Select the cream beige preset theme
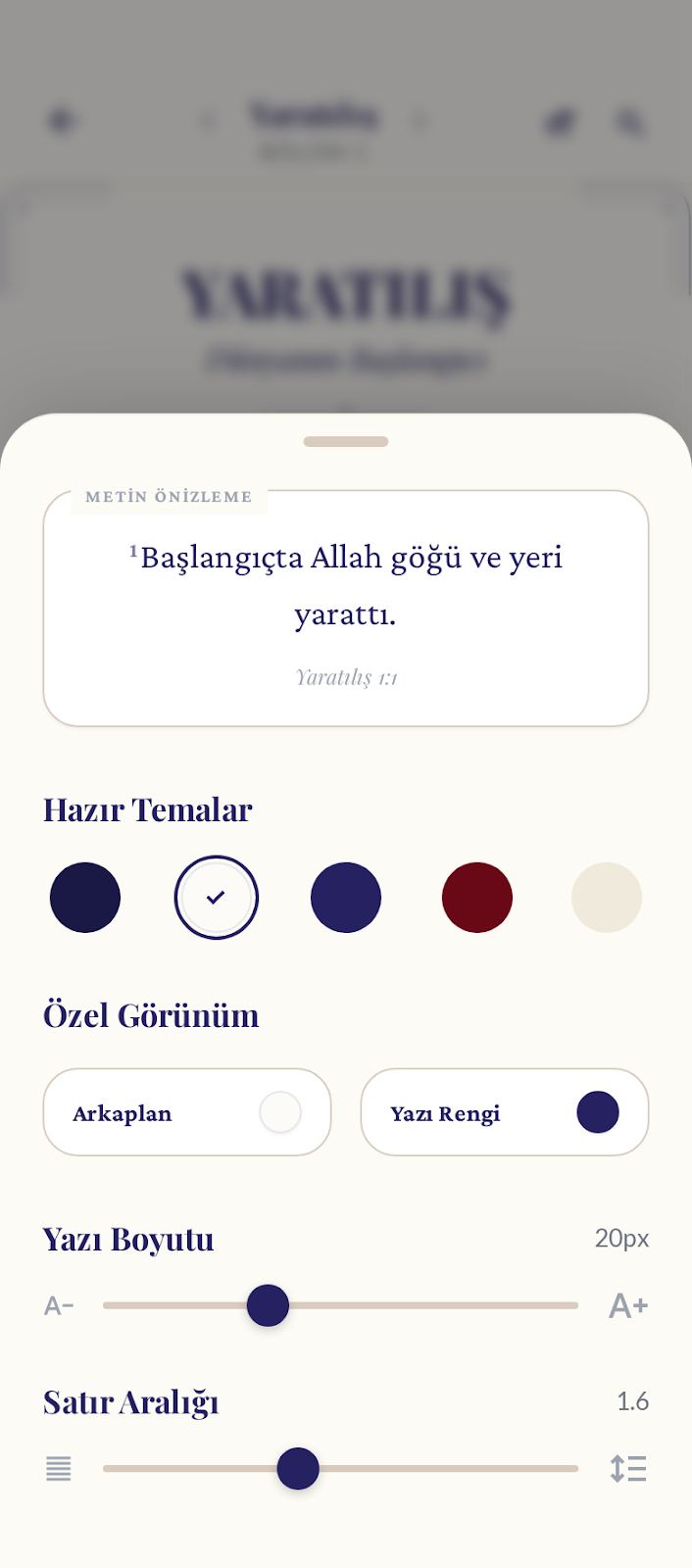The image size is (692, 1568). tap(607, 898)
